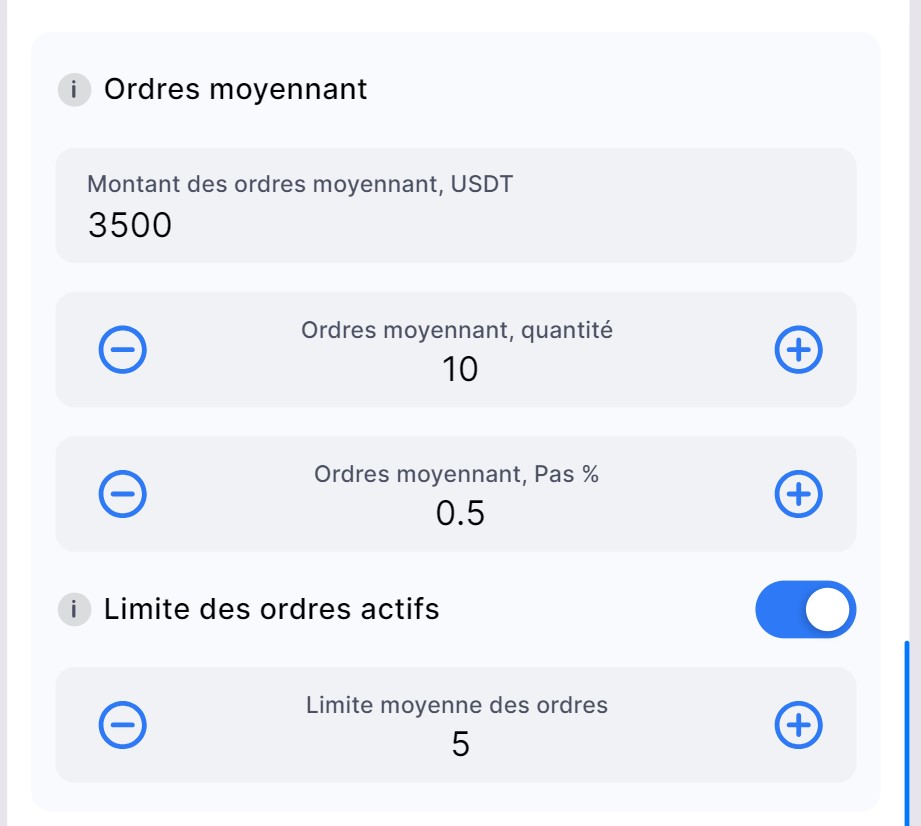
Task: Disable the Limite des ordres actifs switch
Action: click(x=805, y=610)
